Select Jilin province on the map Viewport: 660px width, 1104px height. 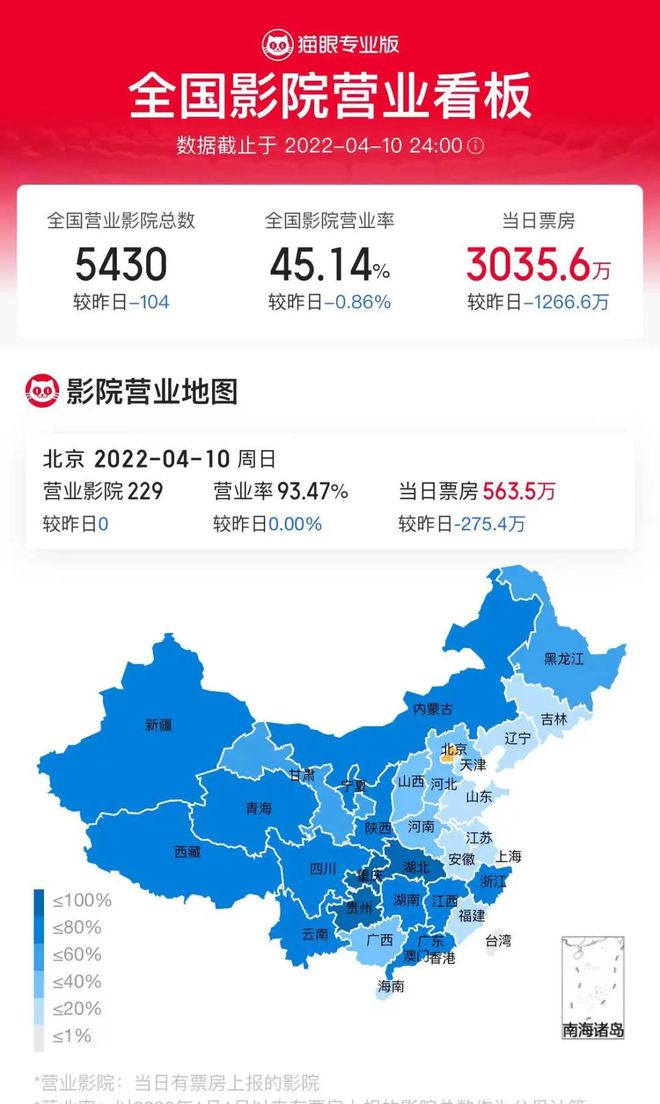tap(554, 719)
